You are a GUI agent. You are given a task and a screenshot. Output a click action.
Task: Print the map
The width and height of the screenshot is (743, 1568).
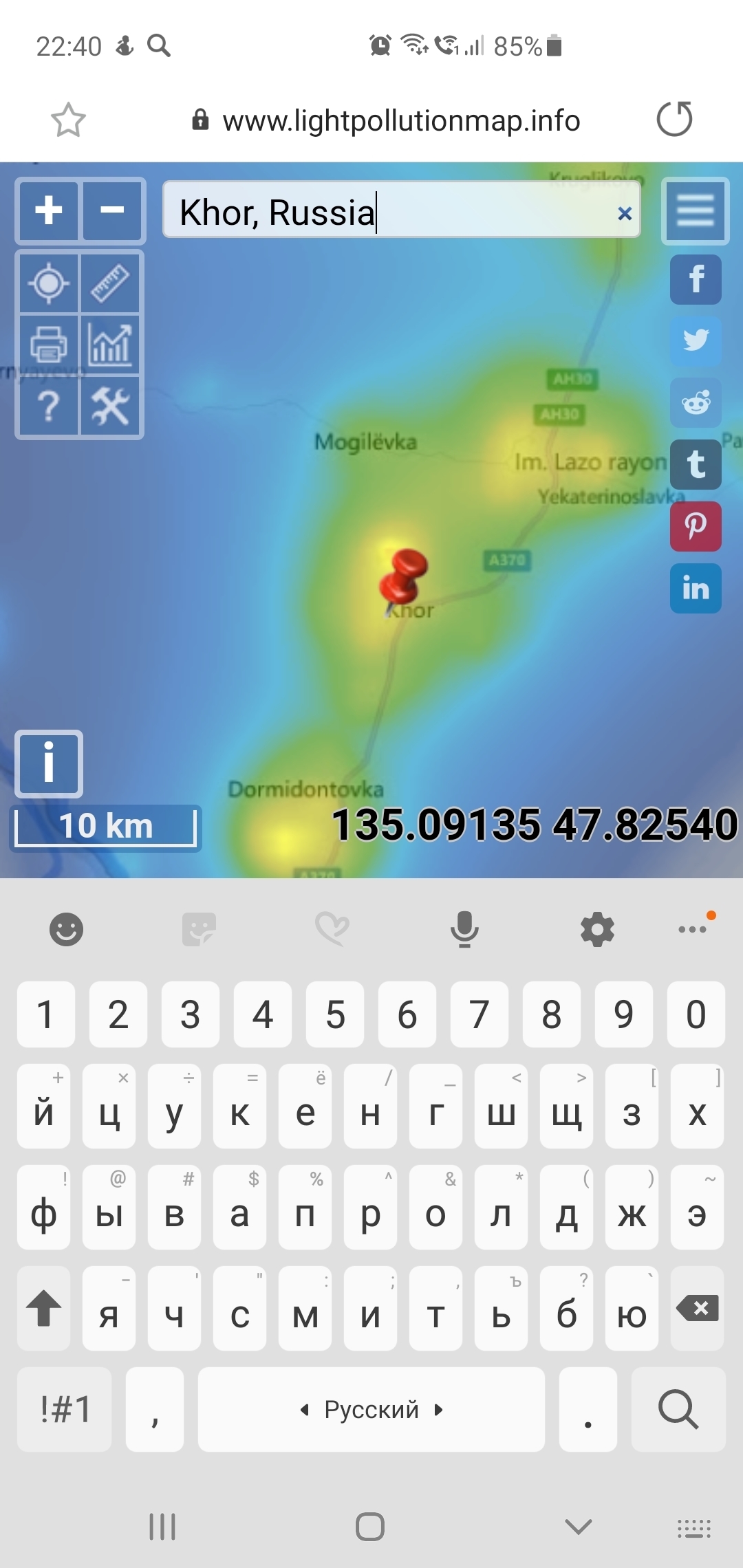coord(48,344)
